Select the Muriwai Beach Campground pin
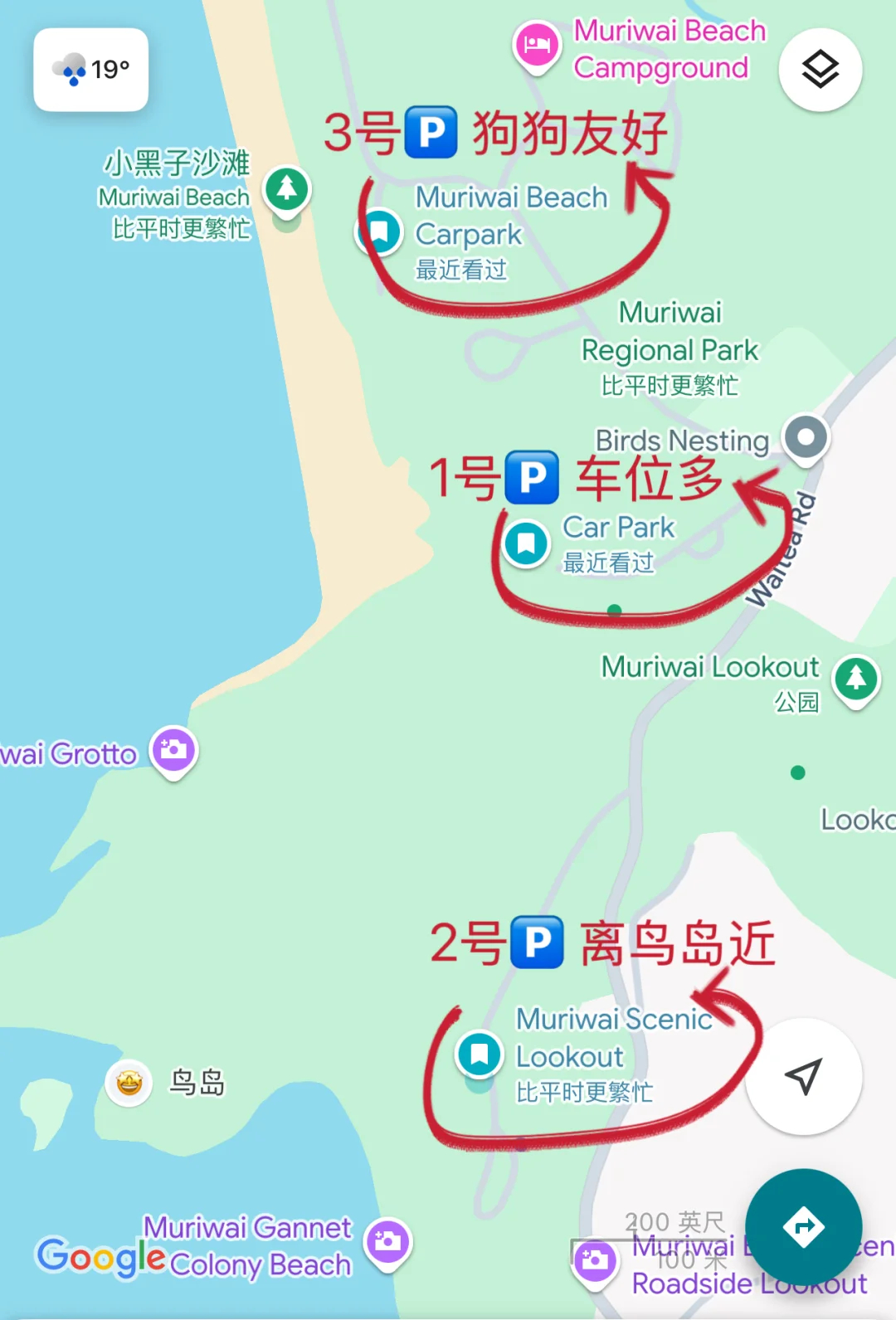 point(537,45)
